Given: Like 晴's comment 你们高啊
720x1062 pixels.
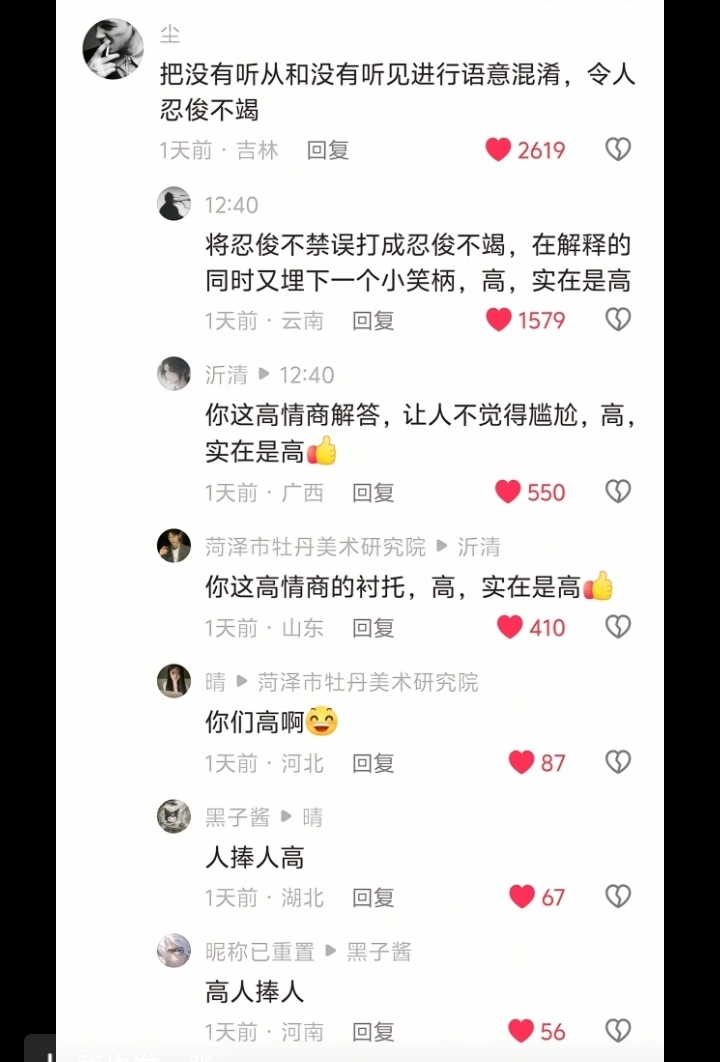Looking at the screenshot, I should coord(521,762).
